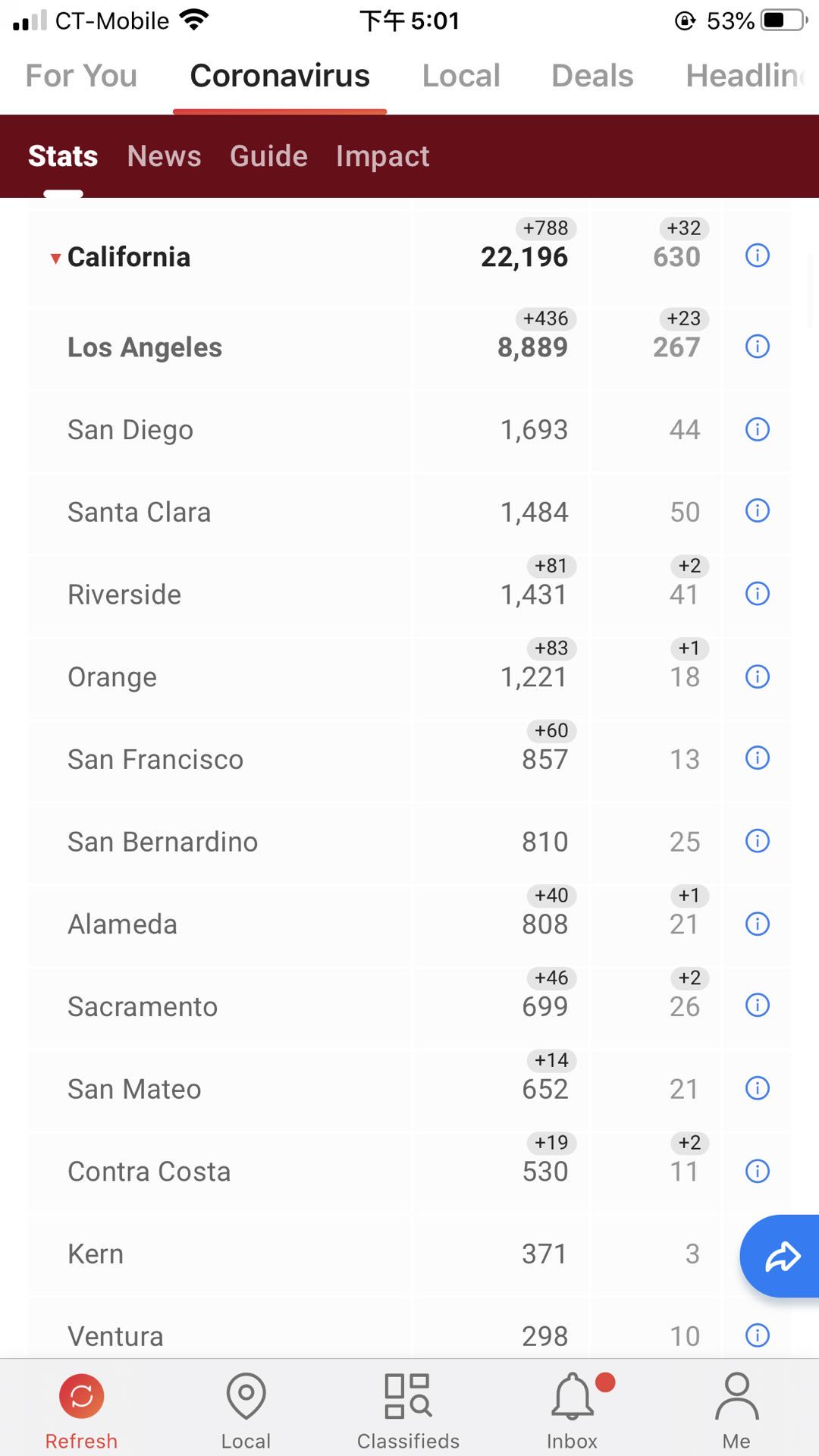
Task: Open the info icon for Sacramento
Action: [x=758, y=1006]
